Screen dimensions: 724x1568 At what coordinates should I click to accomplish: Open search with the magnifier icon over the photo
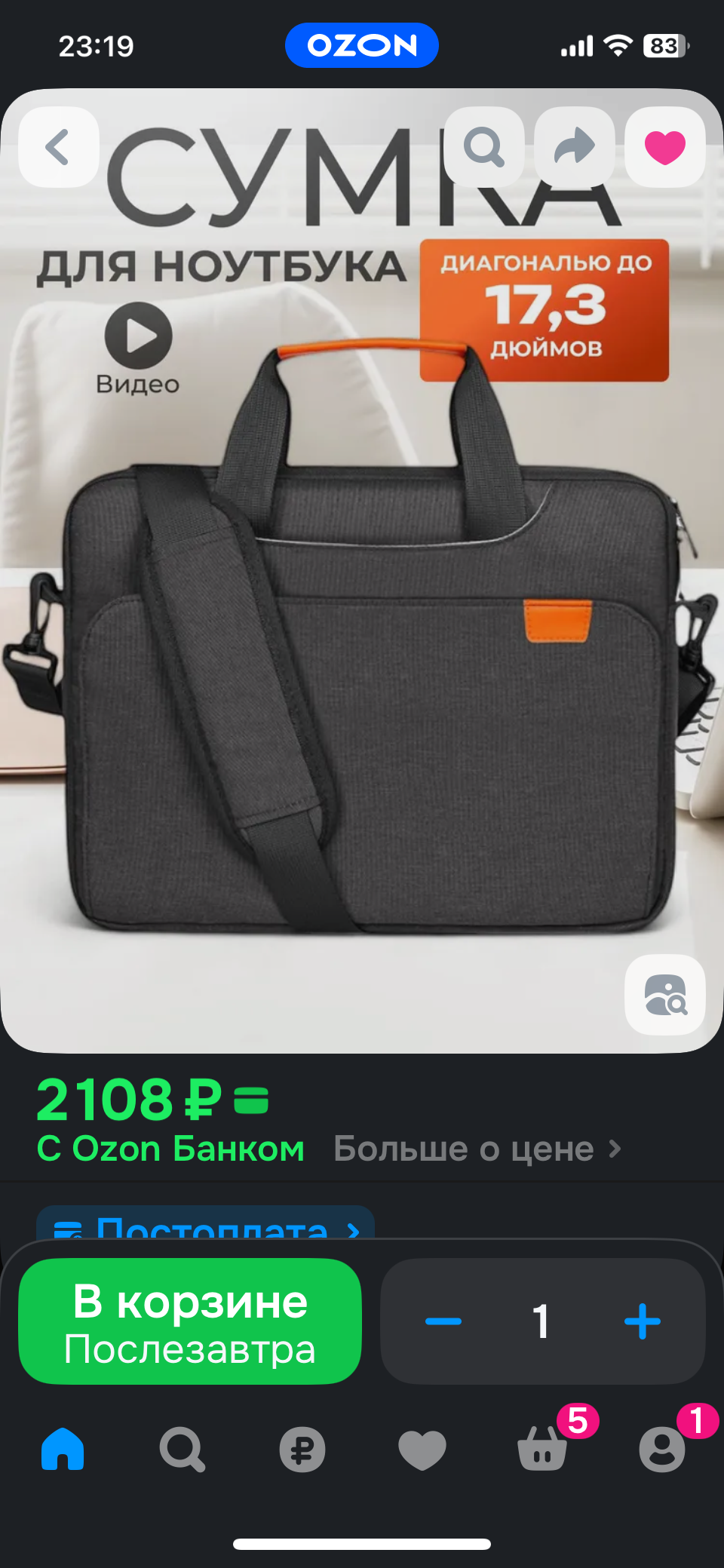pyautogui.click(x=484, y=147)
